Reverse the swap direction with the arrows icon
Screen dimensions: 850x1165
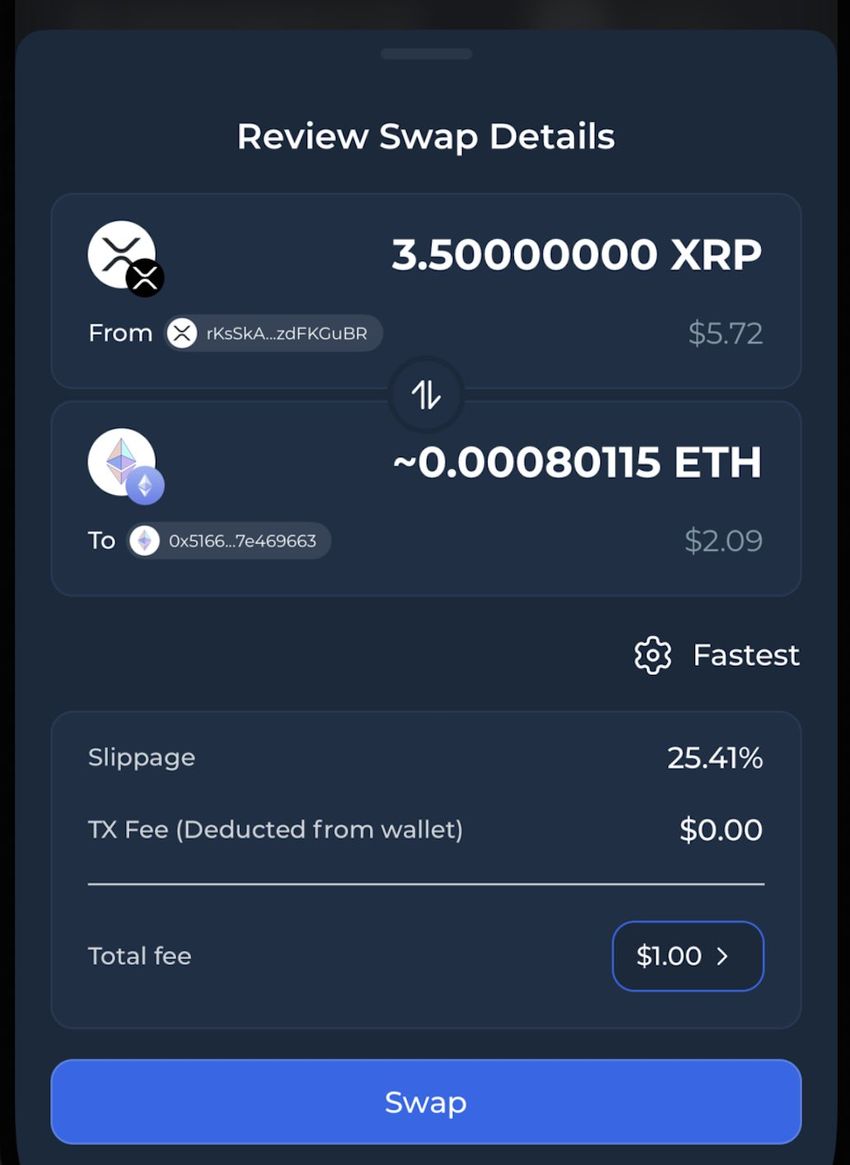[x=426, y=395]
